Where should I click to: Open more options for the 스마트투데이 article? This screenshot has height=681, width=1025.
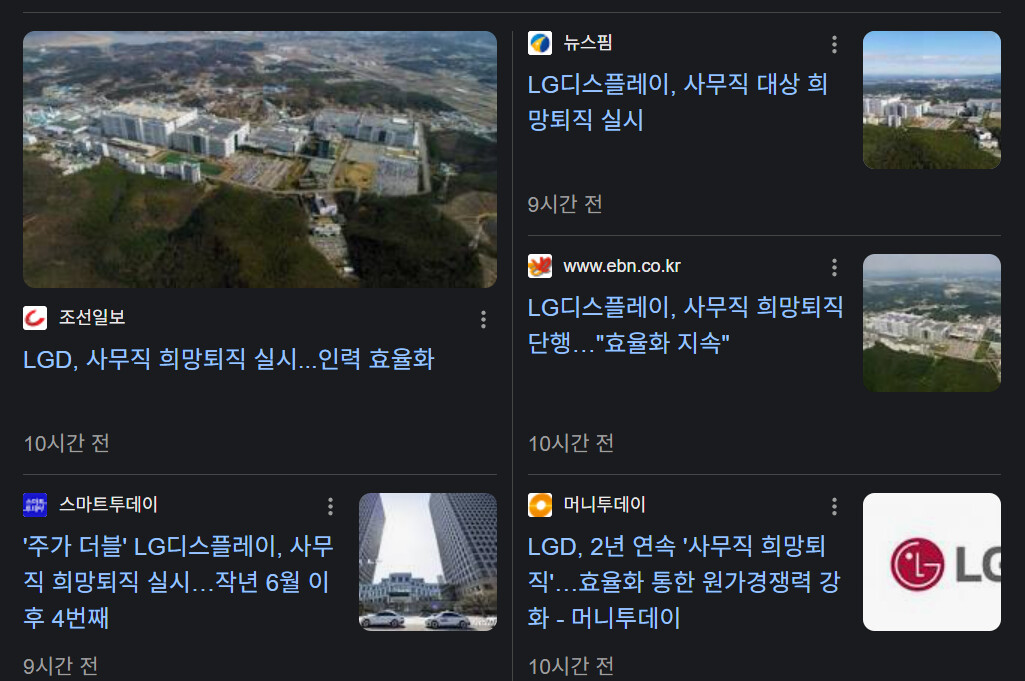tap(330, 506)
